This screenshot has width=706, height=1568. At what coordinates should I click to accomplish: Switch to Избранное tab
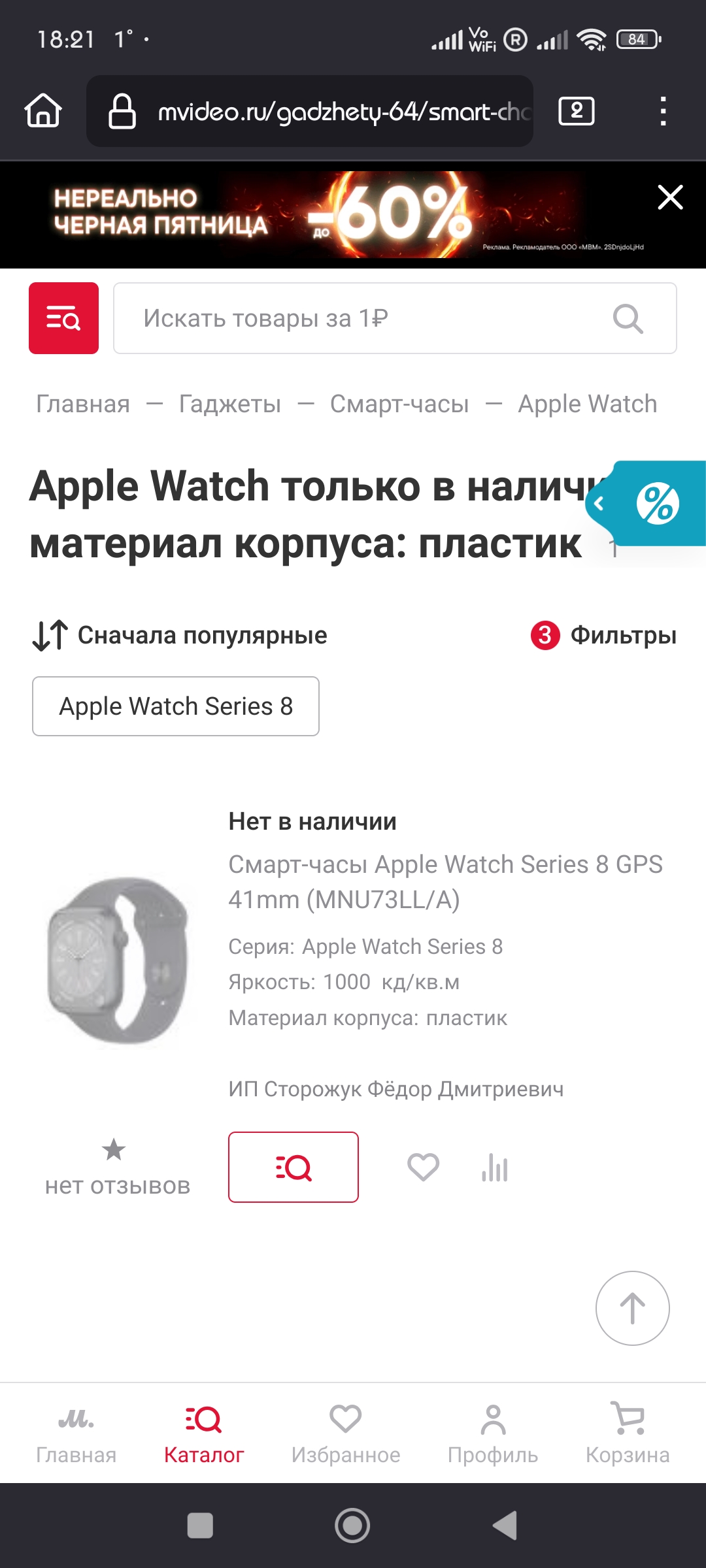pyautogui.click(x=345, y=1433)
